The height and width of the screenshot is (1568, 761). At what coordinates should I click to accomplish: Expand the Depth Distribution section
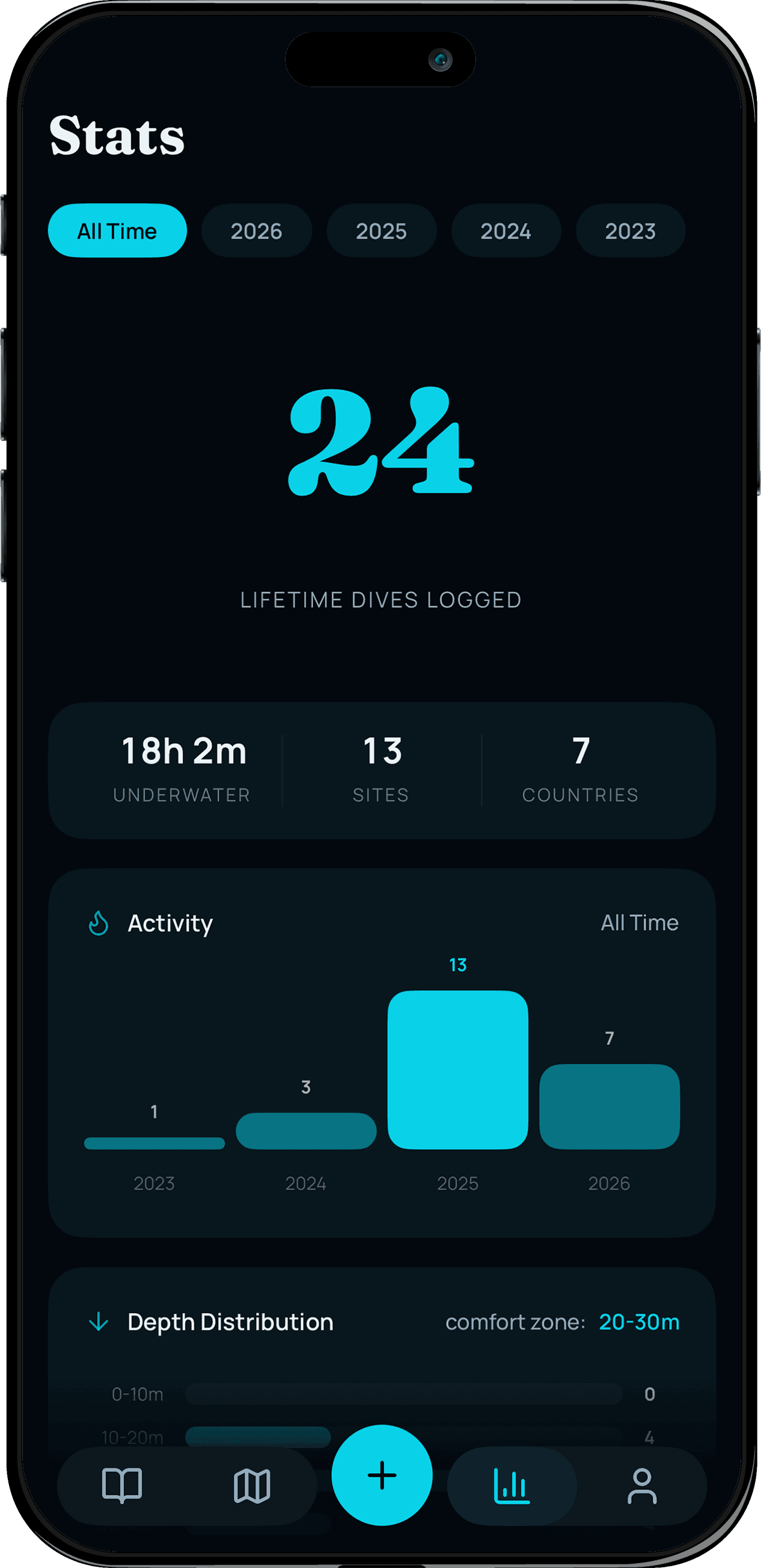(x=230, y=1322)
